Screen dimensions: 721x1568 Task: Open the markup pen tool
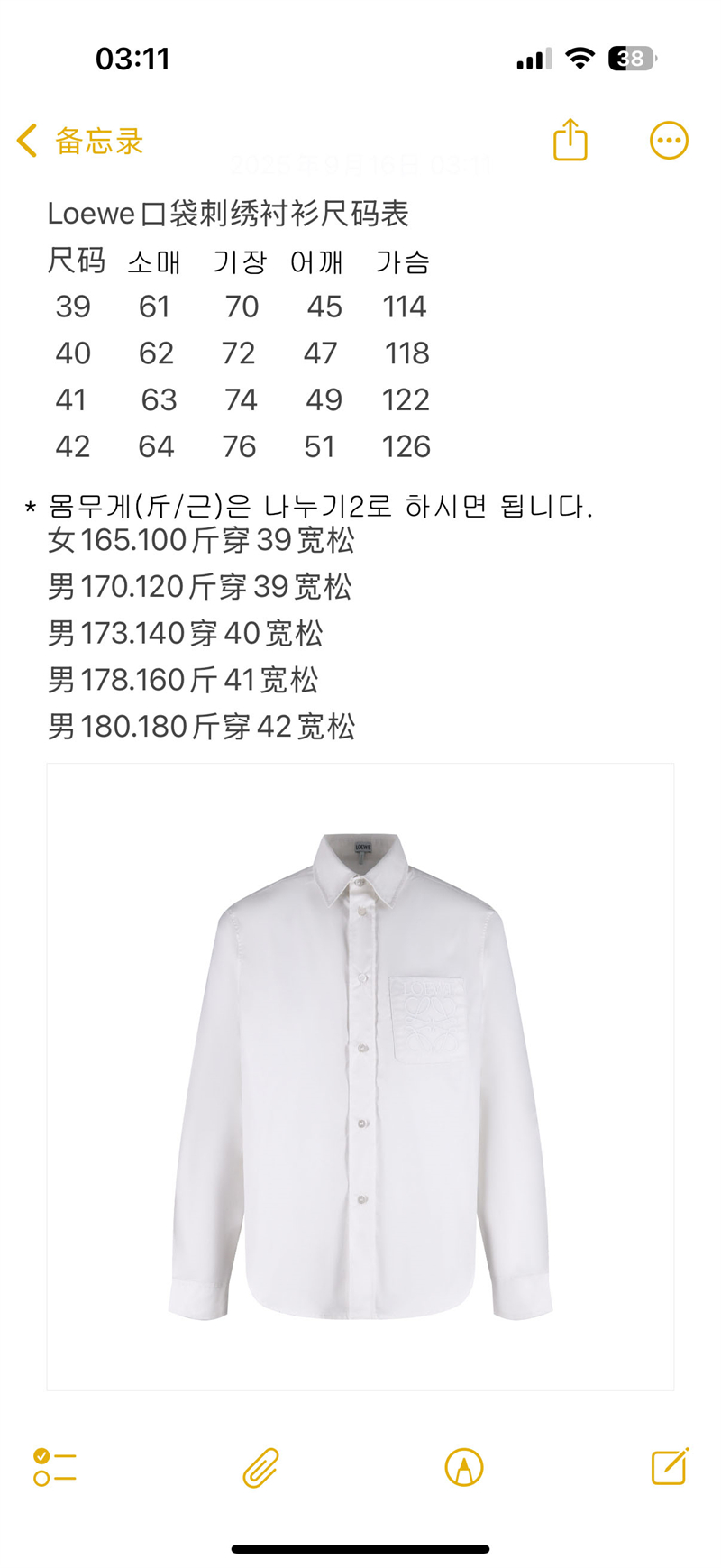click(x=464, y=1467)
